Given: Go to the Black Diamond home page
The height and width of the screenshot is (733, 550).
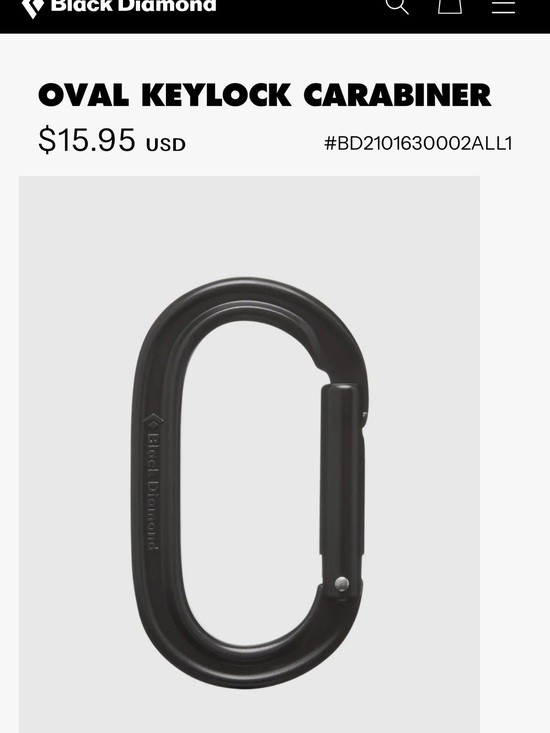Looking at the screenshot, I should pyautogui.click(x=119, y=7).
